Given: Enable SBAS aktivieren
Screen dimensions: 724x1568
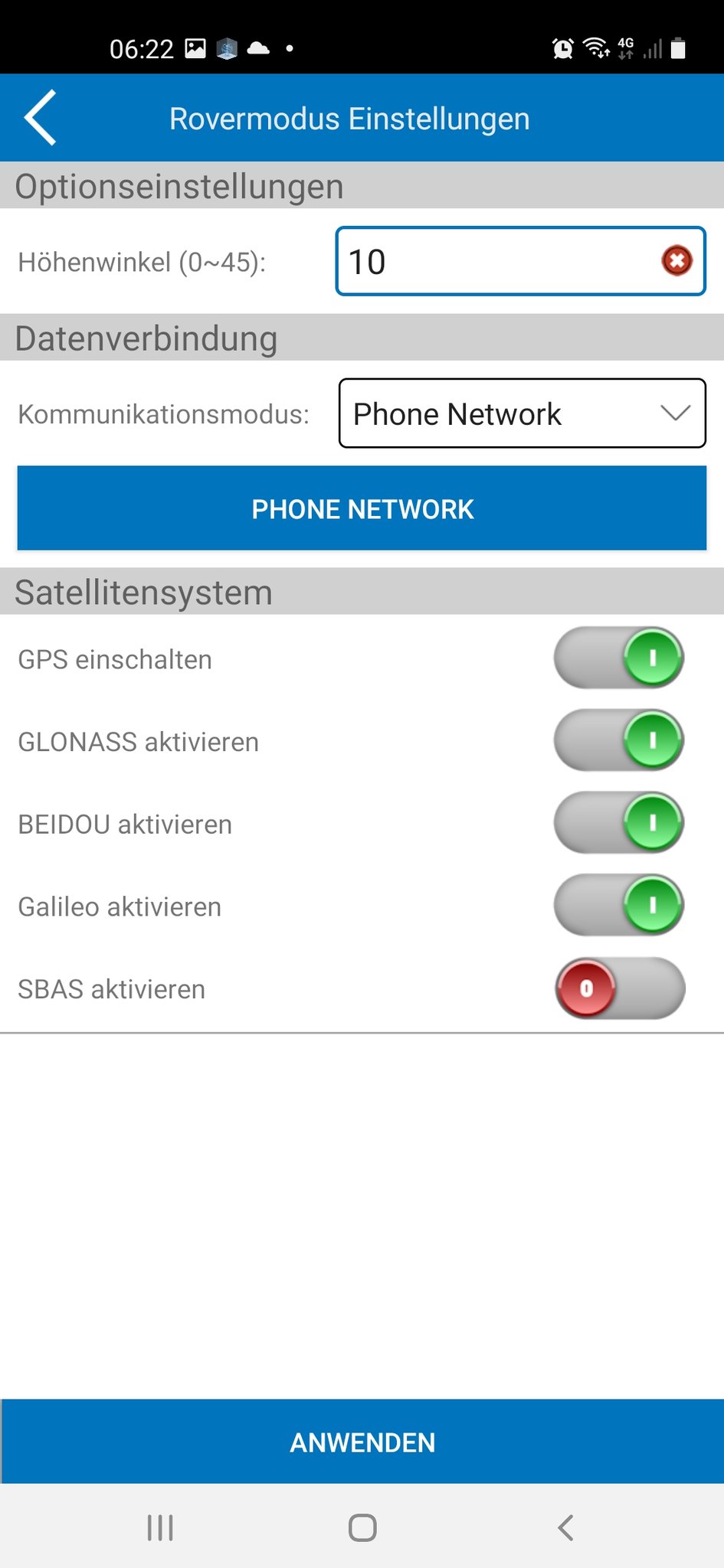Looking at the screenshot, I should click(x=619, y=988).
